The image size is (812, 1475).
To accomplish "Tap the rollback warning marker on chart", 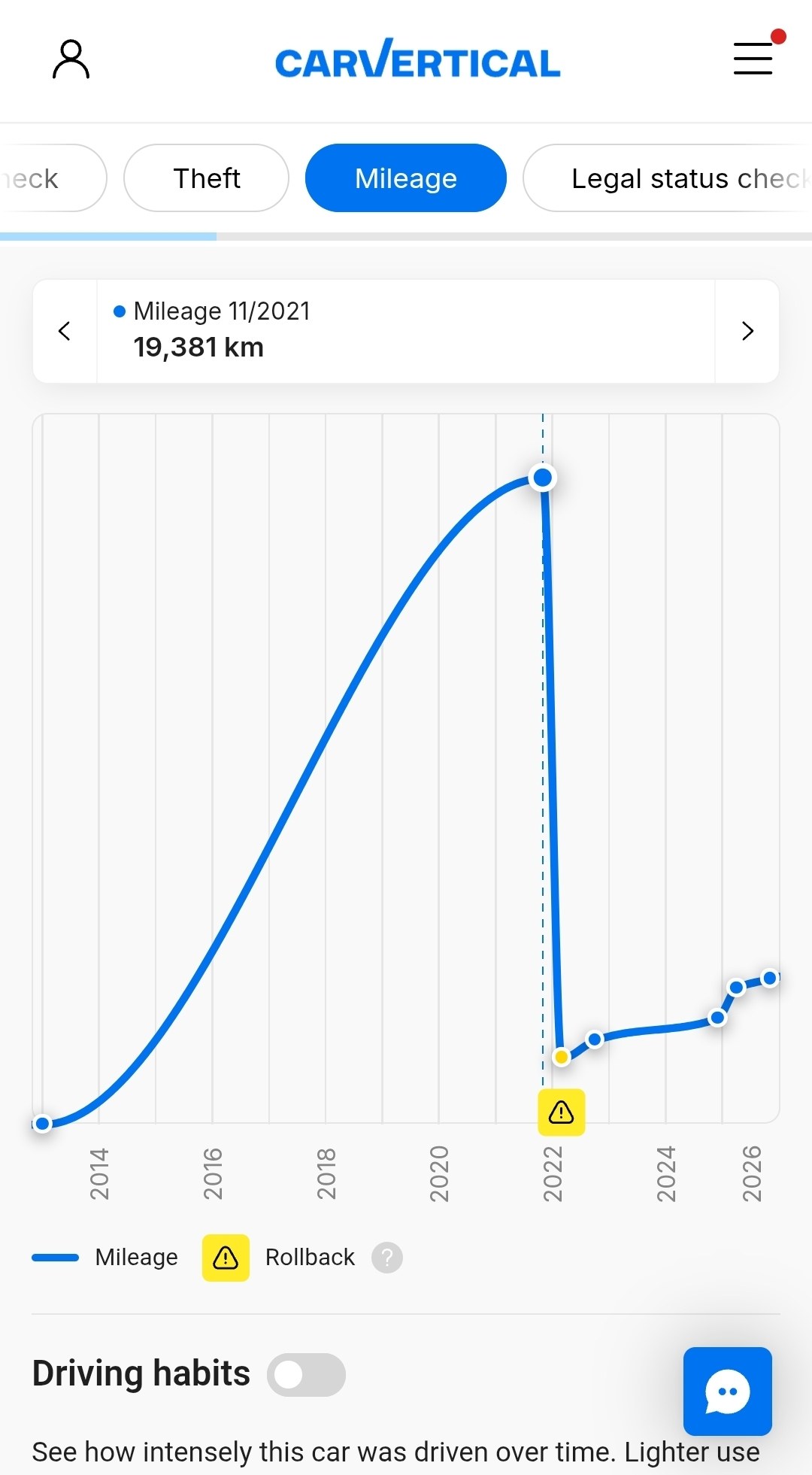I will [561, 1112].
